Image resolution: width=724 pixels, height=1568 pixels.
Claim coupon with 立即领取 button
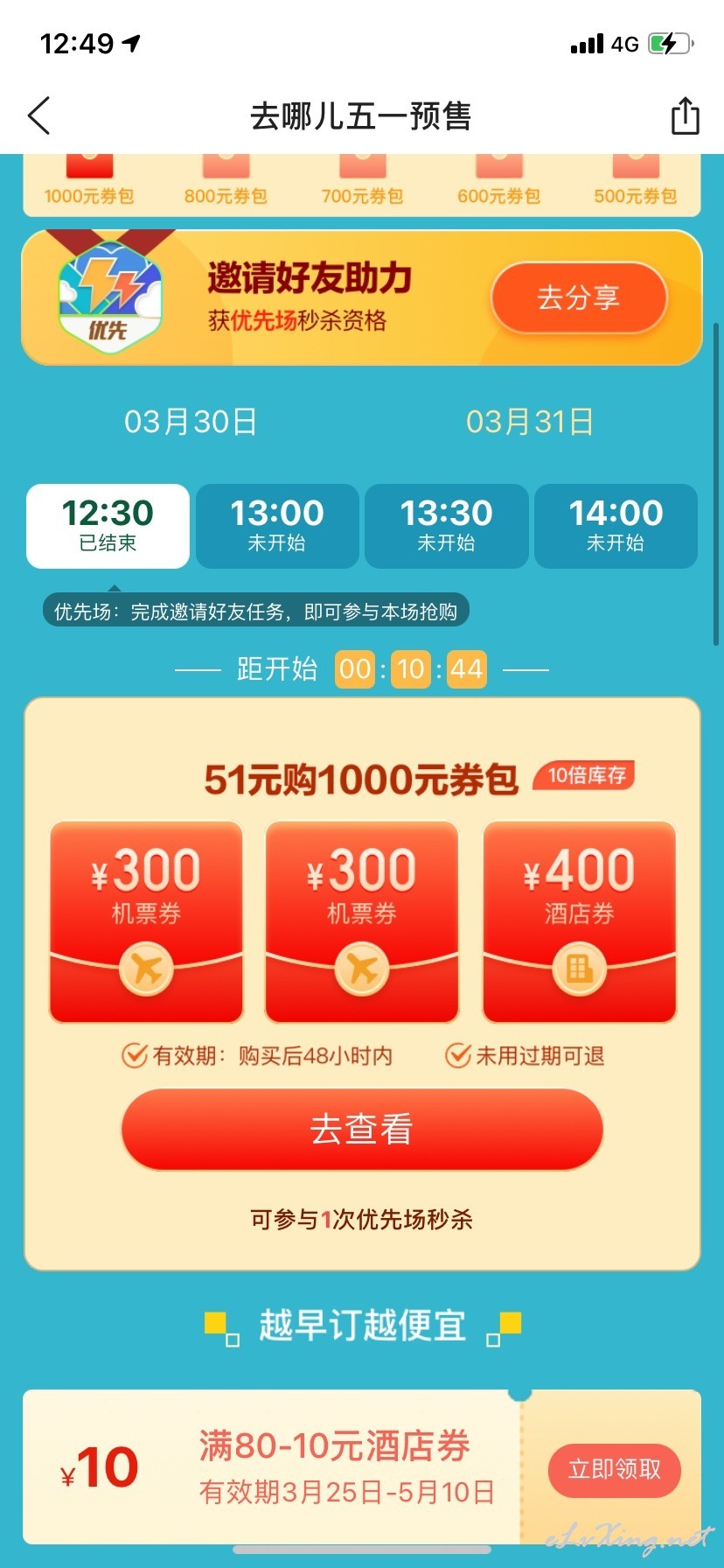[x=615, y=1469]
